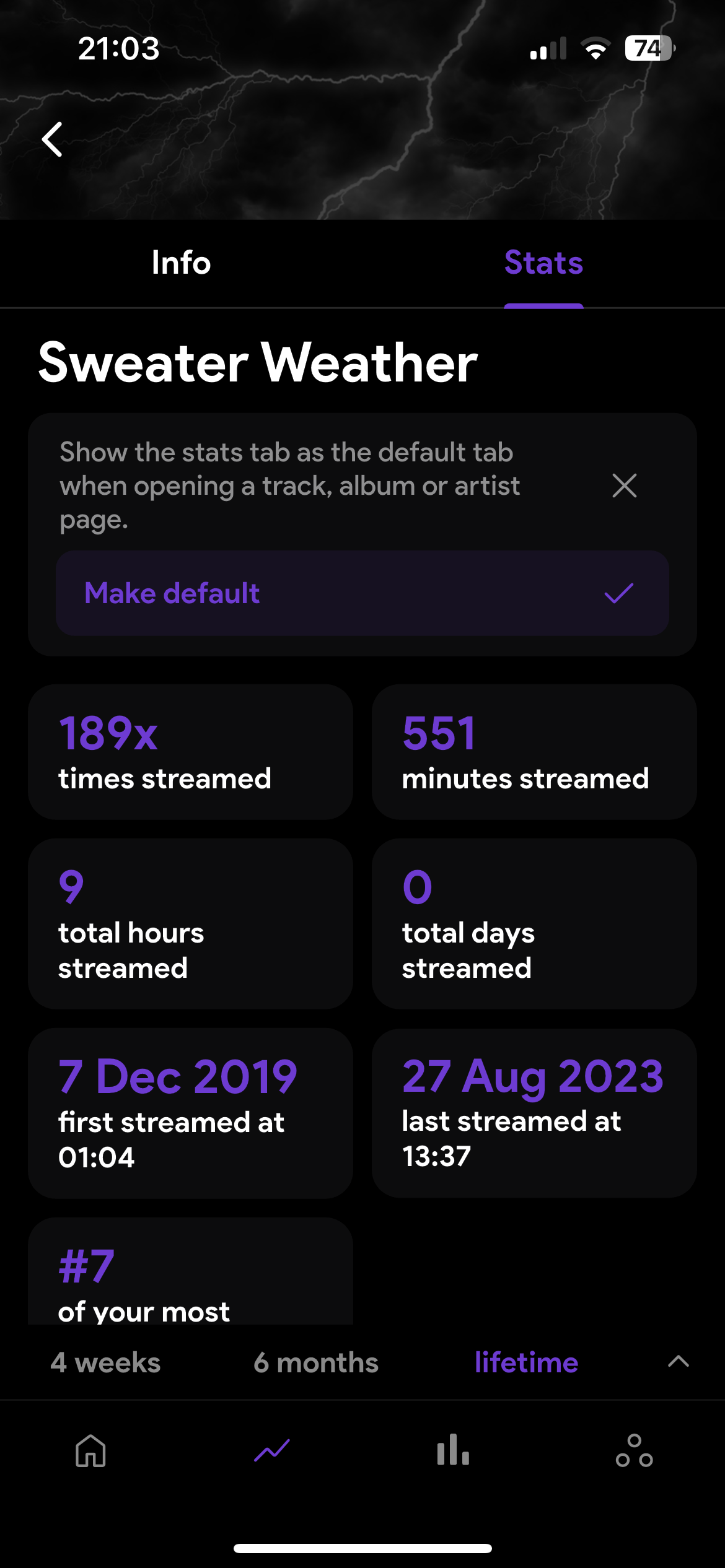725x1568 pixels.
Task: Tap Make default button
Action: coord(362,593)
